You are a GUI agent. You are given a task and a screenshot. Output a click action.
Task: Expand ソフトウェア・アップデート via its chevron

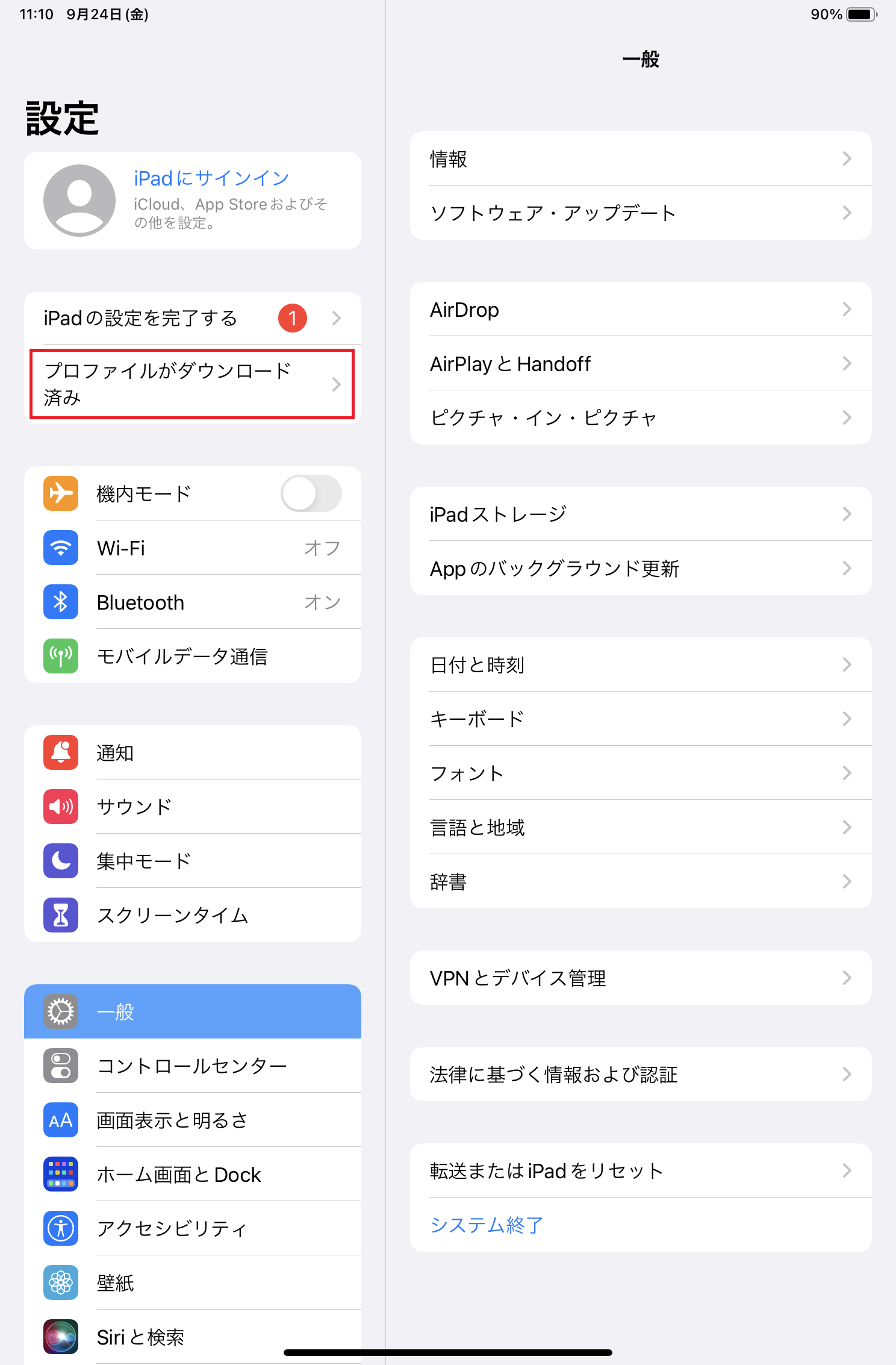[848, 212]
